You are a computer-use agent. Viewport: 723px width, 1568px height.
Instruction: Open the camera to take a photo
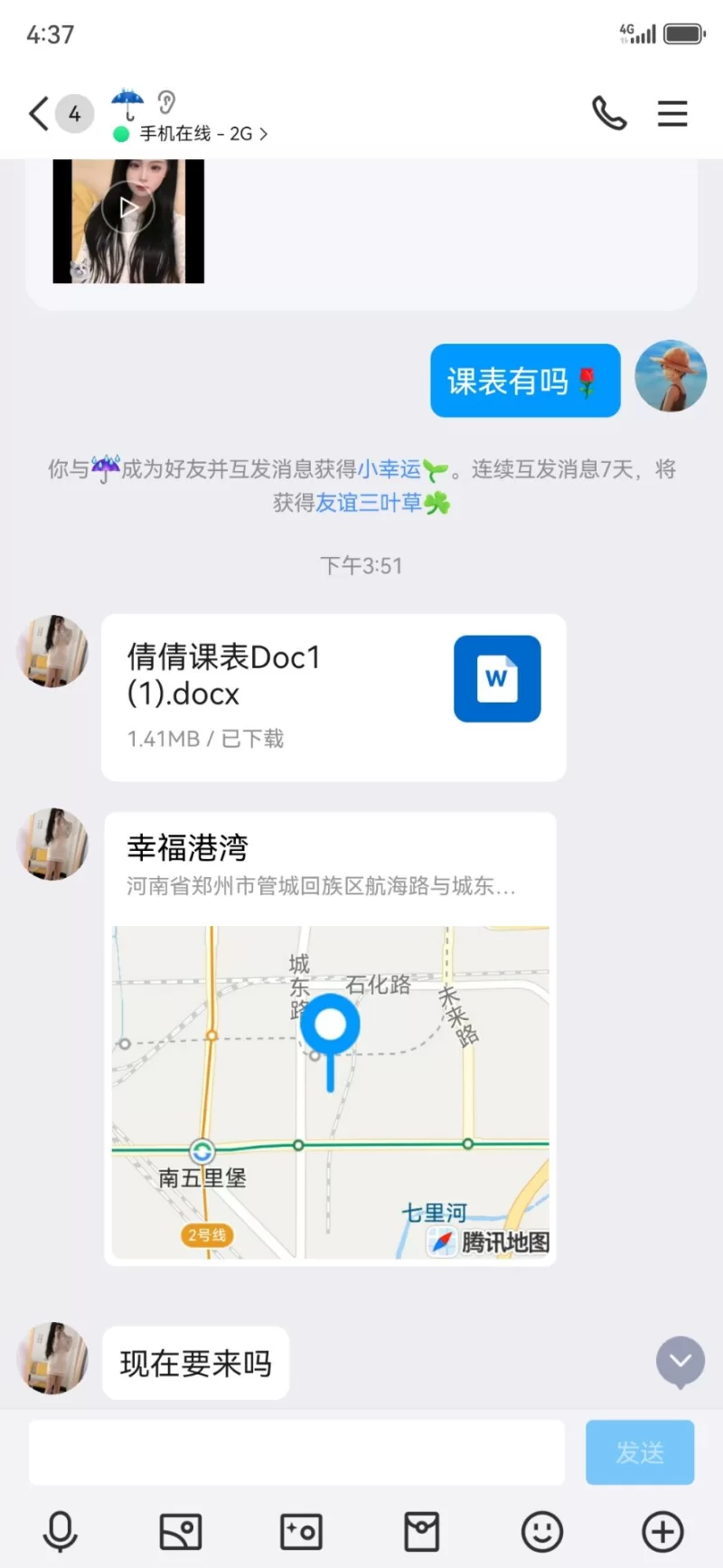(x=301, y=1532)
